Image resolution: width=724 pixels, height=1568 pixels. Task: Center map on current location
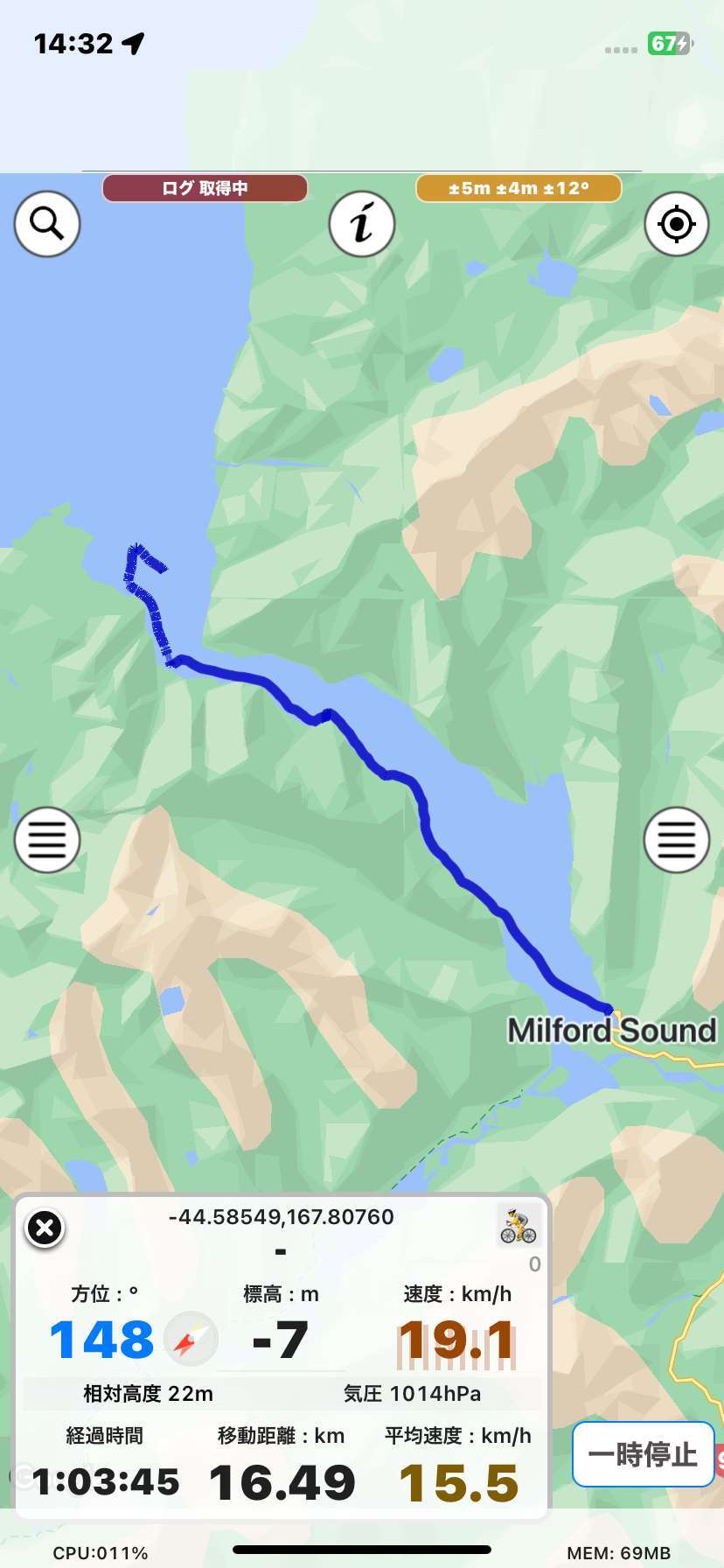677,224
